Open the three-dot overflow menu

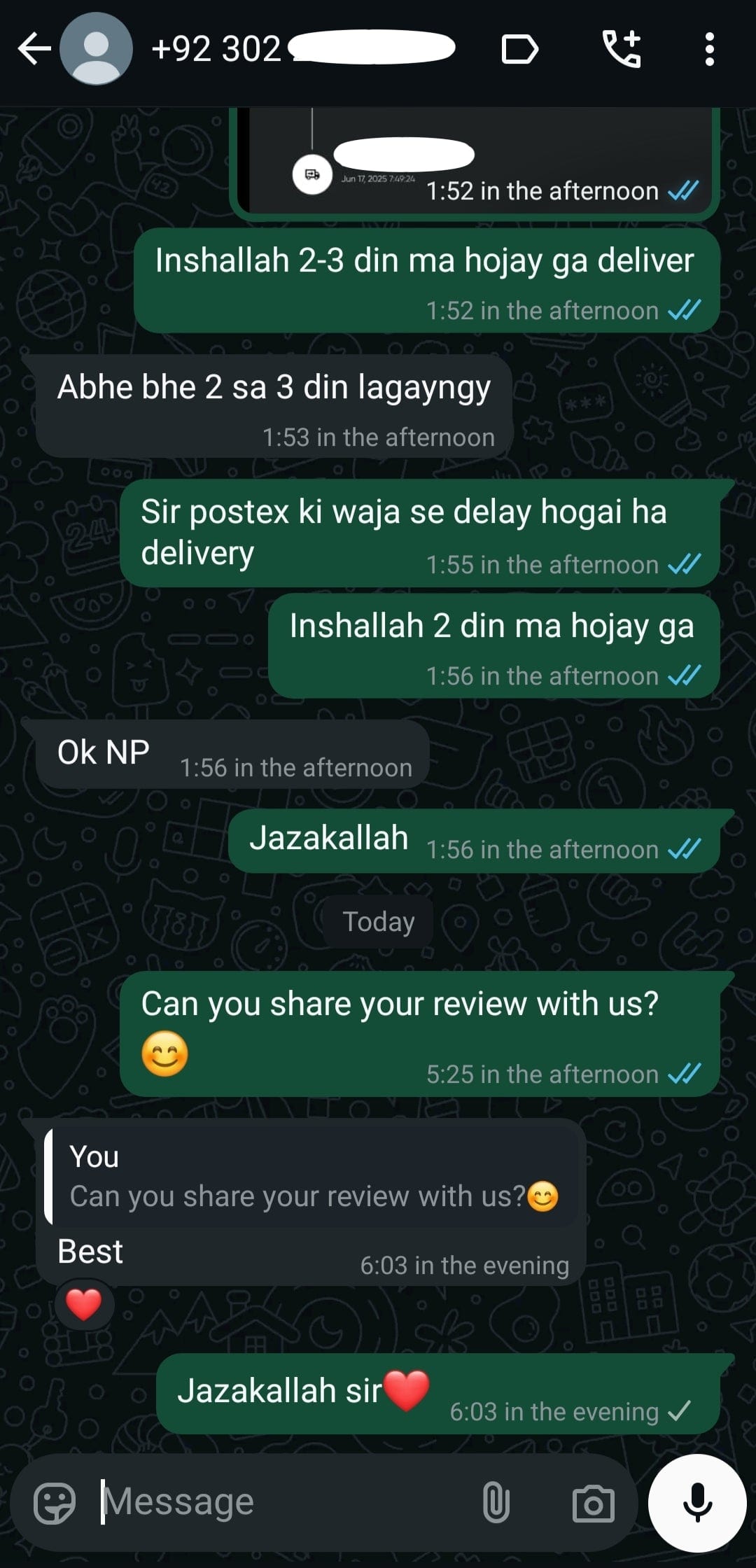tap(709, 49)
